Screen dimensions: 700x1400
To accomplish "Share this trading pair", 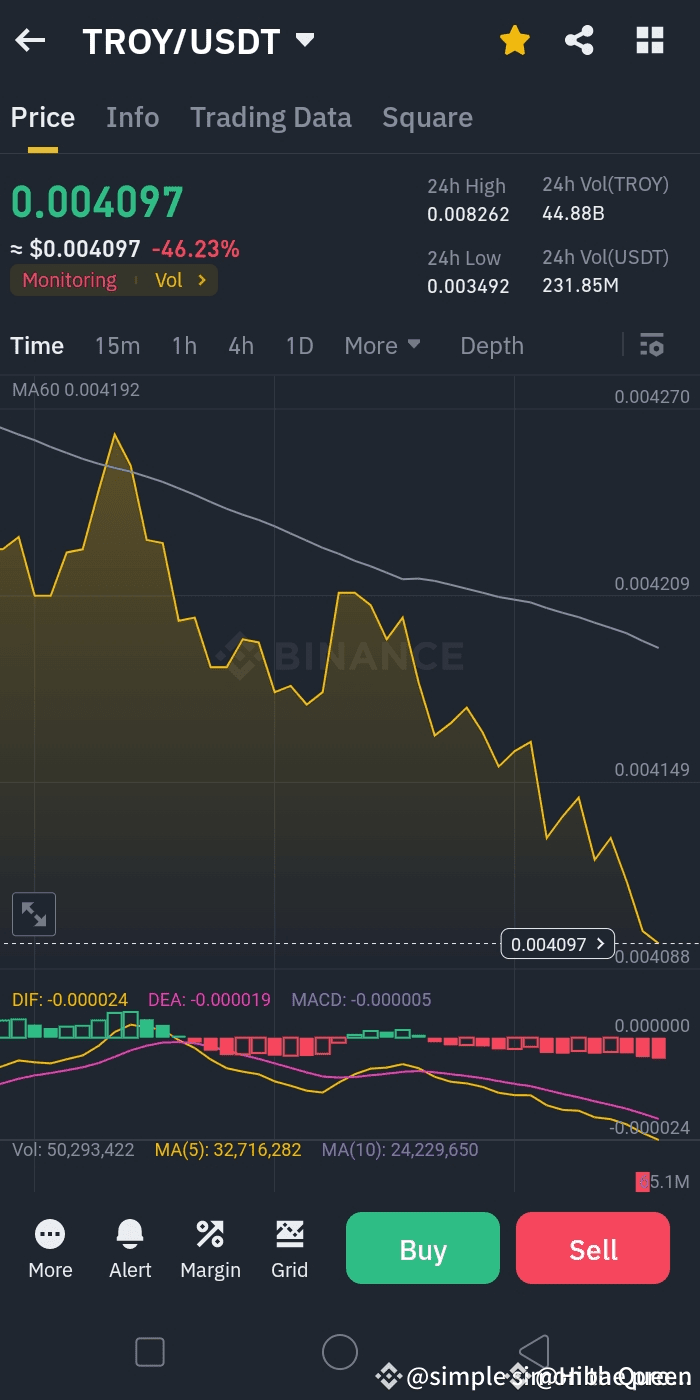I will (579, 41).
